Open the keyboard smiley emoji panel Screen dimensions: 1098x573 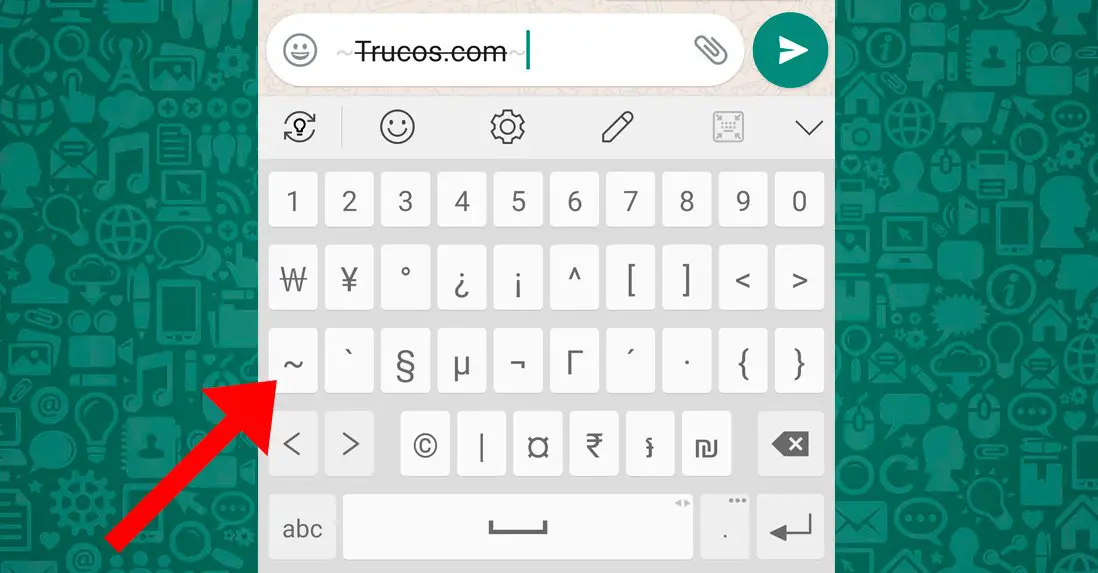(x=398, y=127)
